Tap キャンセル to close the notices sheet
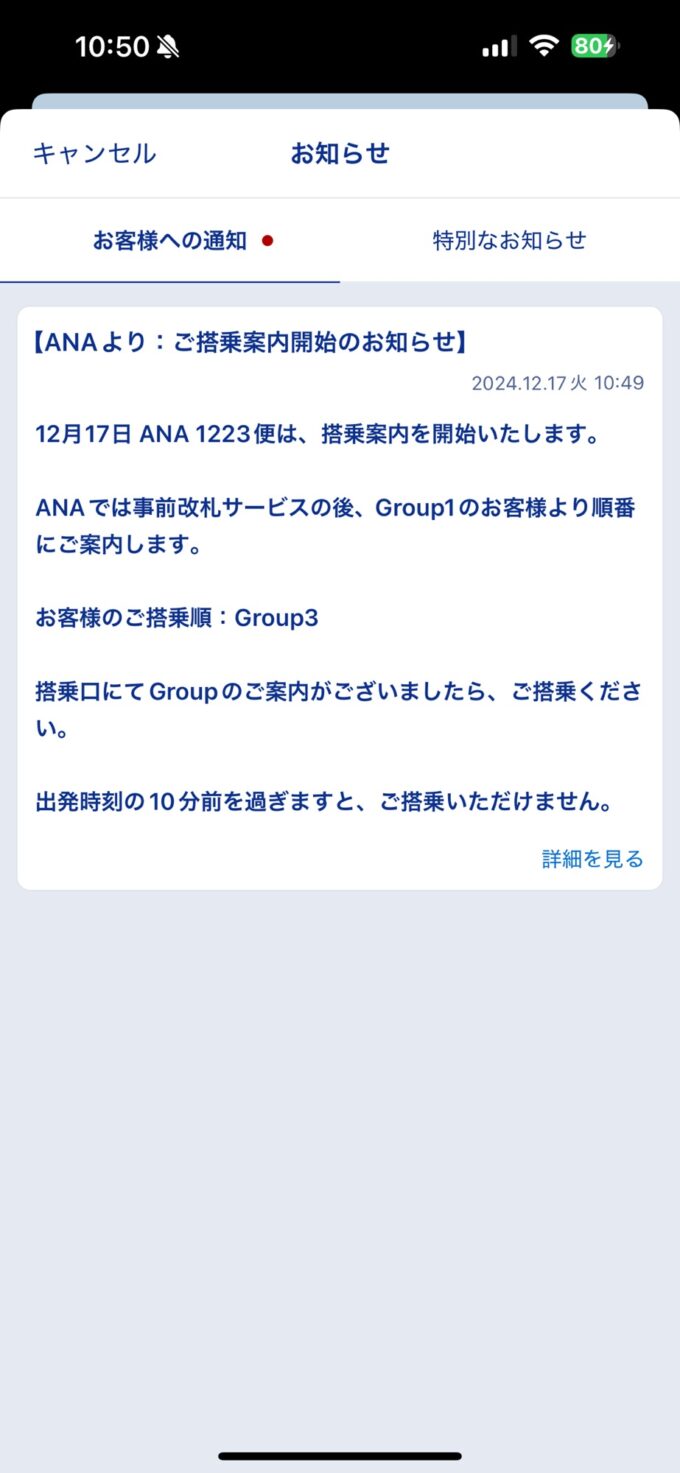This screenshot has height=1473, width=680. (94, 153)
